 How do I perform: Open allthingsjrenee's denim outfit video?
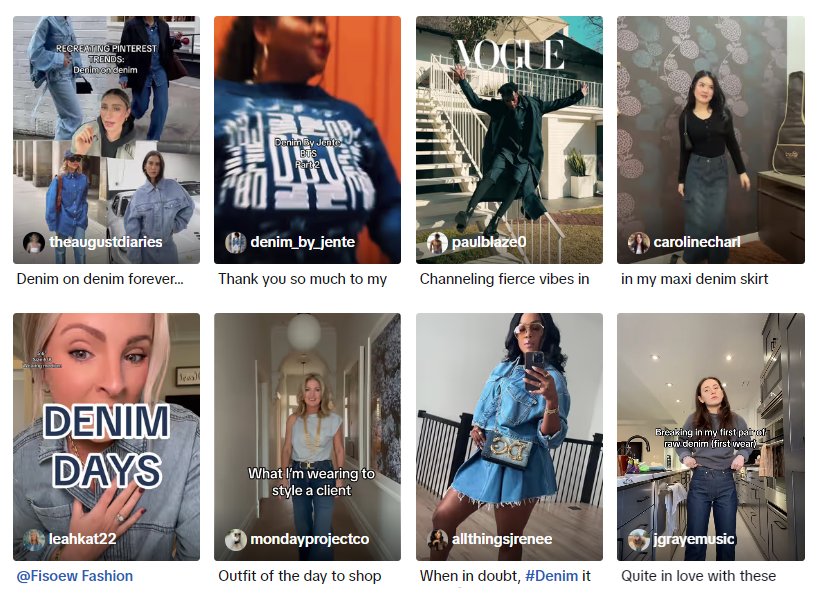(x=509, y=436)
